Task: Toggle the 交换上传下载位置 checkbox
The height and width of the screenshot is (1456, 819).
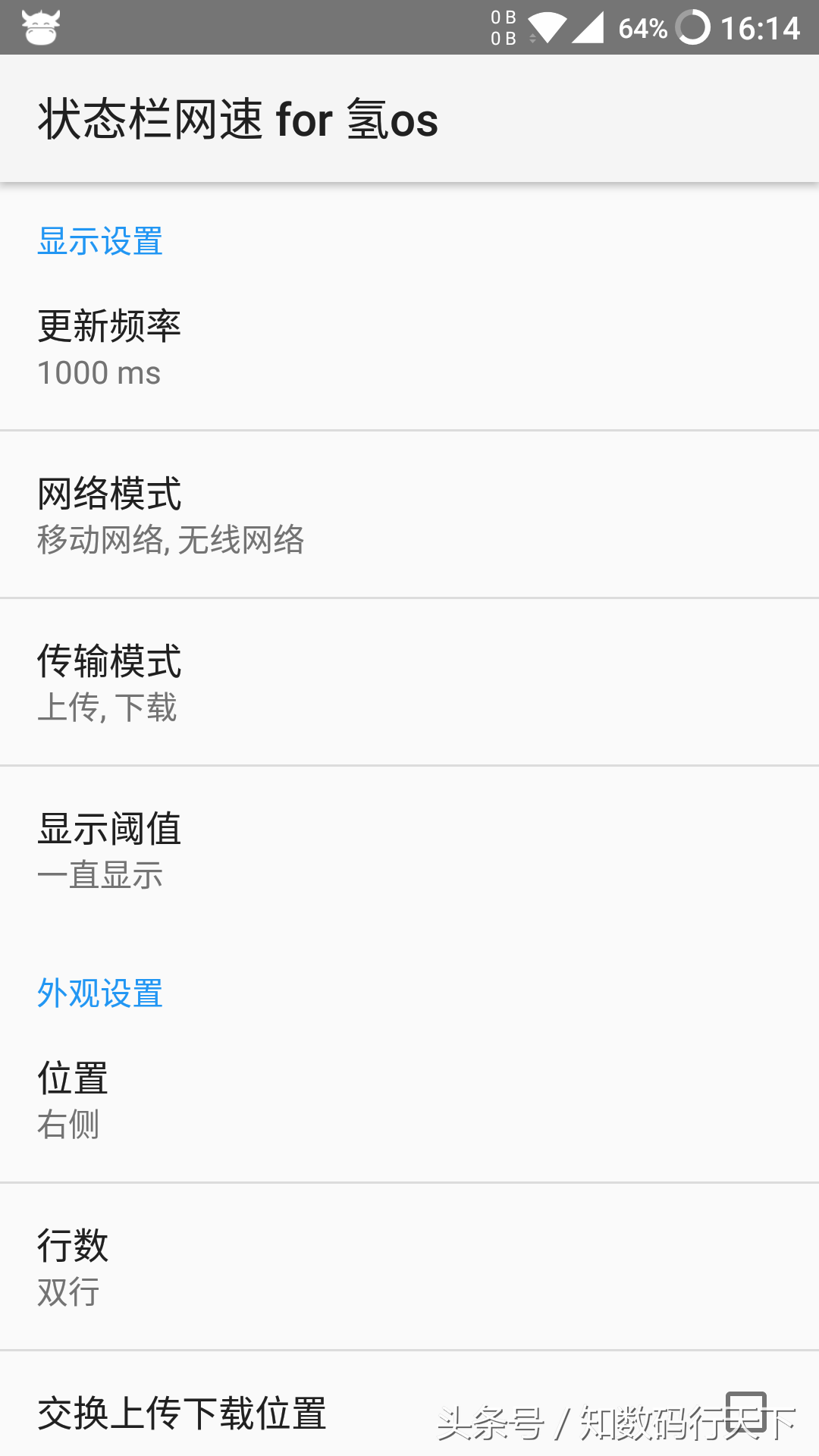Action: pos(746,1413)
